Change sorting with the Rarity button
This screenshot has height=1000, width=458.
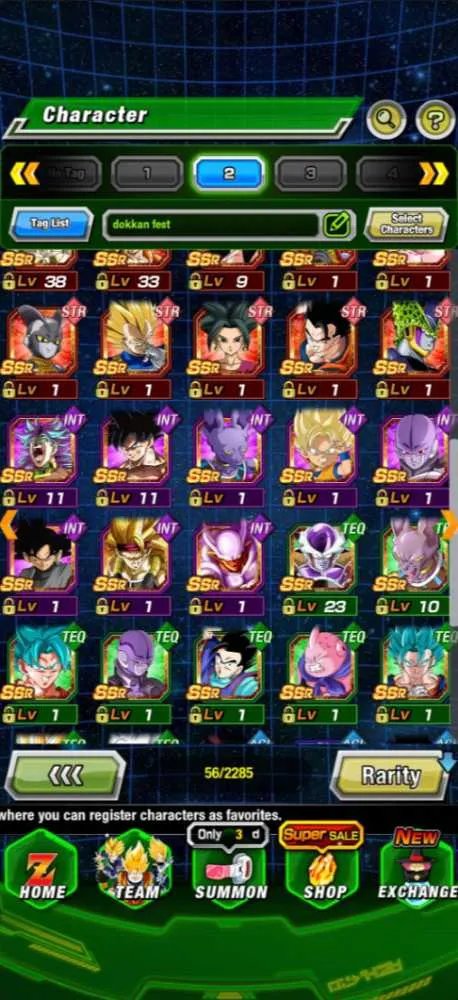coord(390,775)
